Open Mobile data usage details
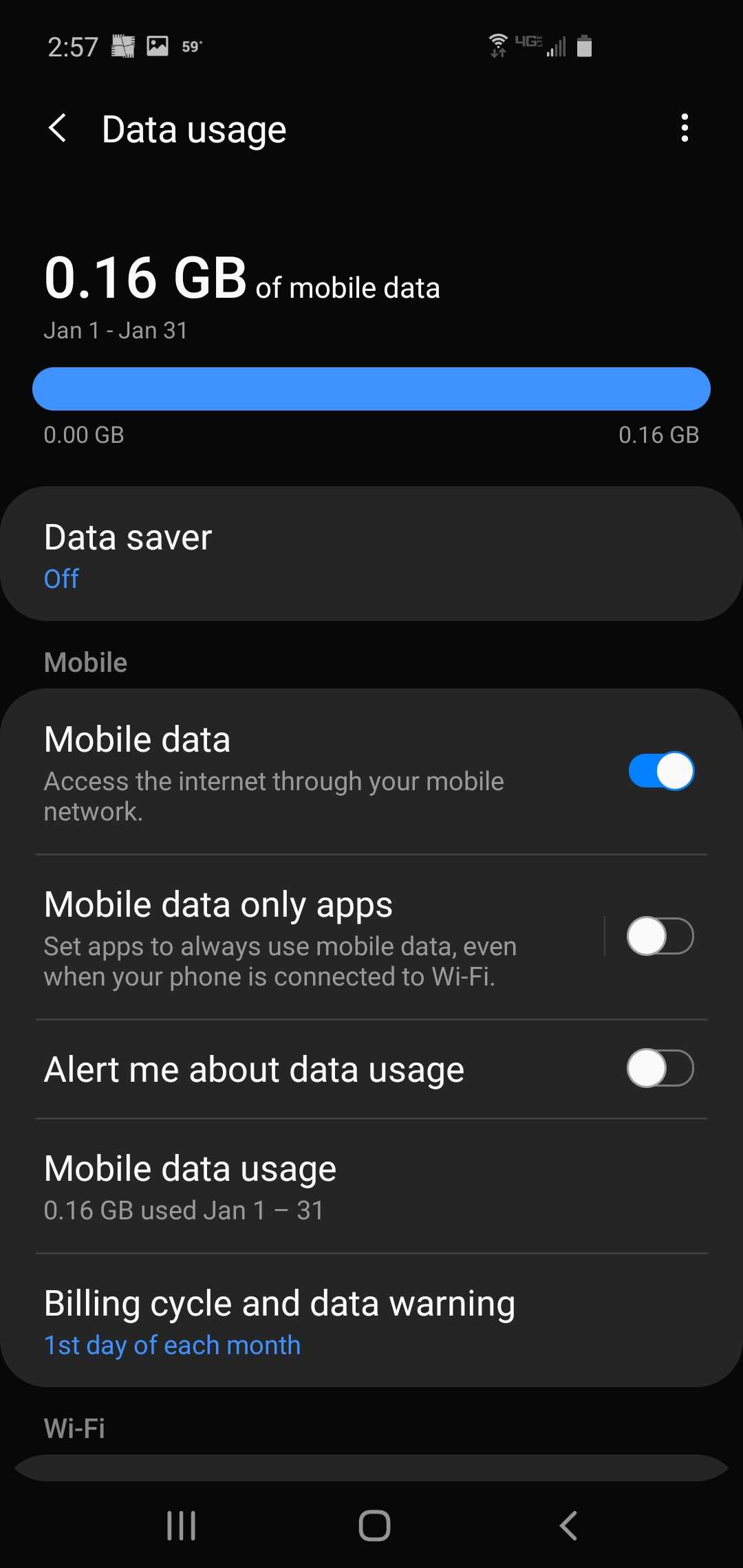743x1568 pixels. pos(371,1184)
